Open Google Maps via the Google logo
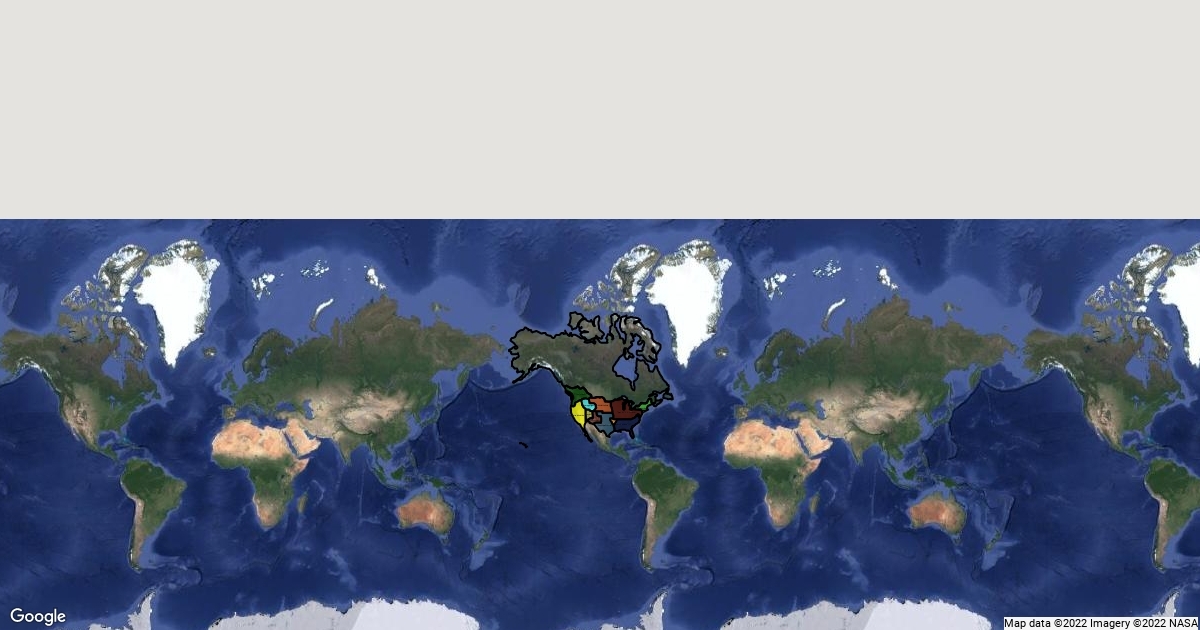This screenshot has height=630, width=1200. click(x=38, y=616)
